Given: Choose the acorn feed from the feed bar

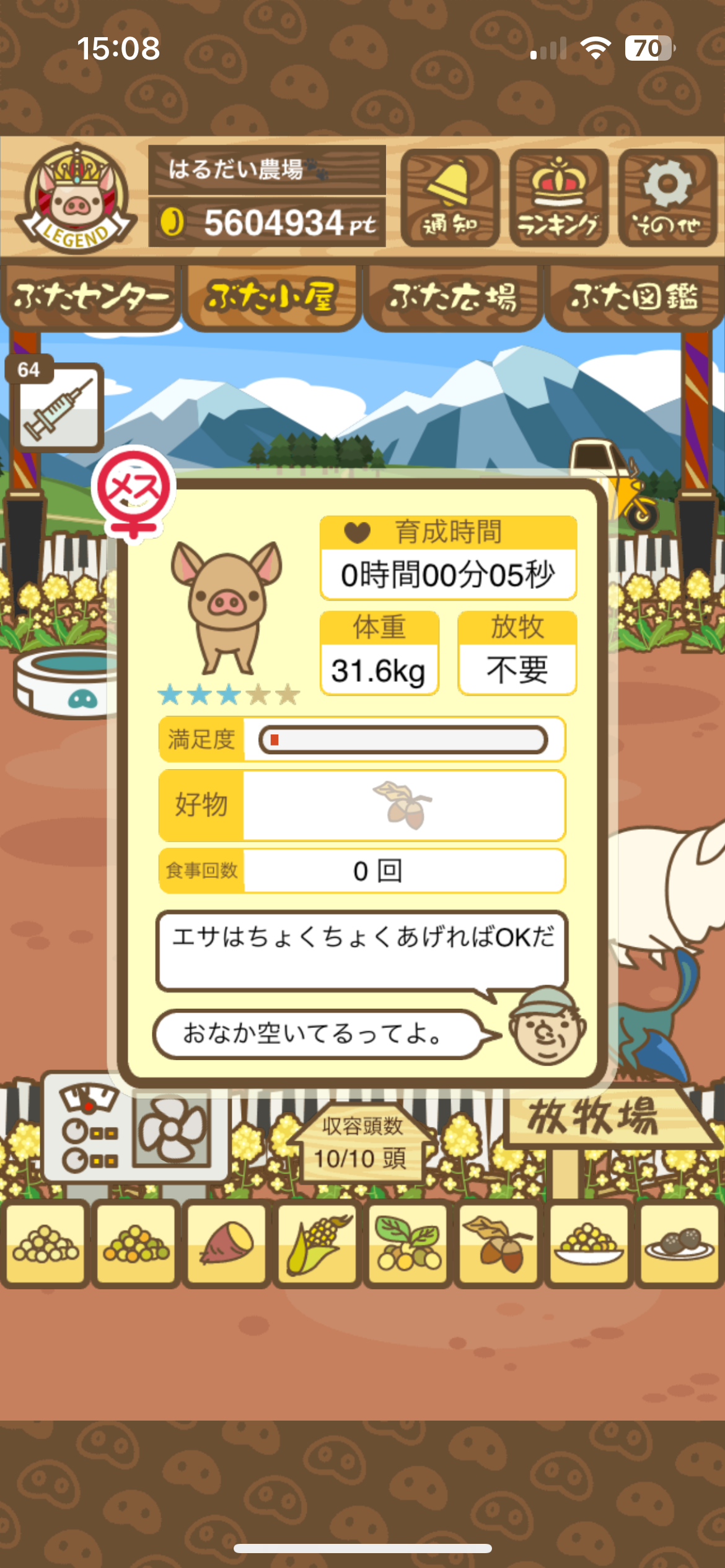Looking at the screenshot, I should [x=498, y=1244].
